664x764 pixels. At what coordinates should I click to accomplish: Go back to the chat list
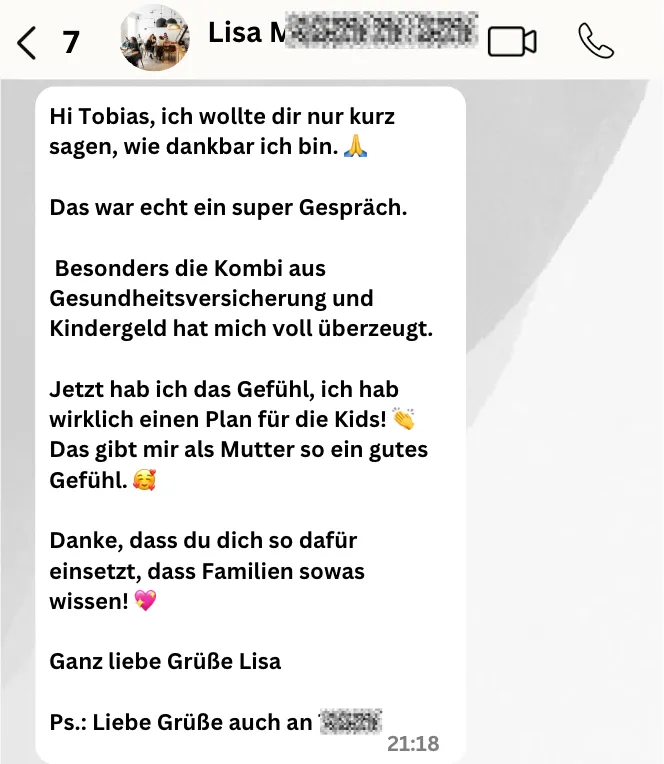28,42
